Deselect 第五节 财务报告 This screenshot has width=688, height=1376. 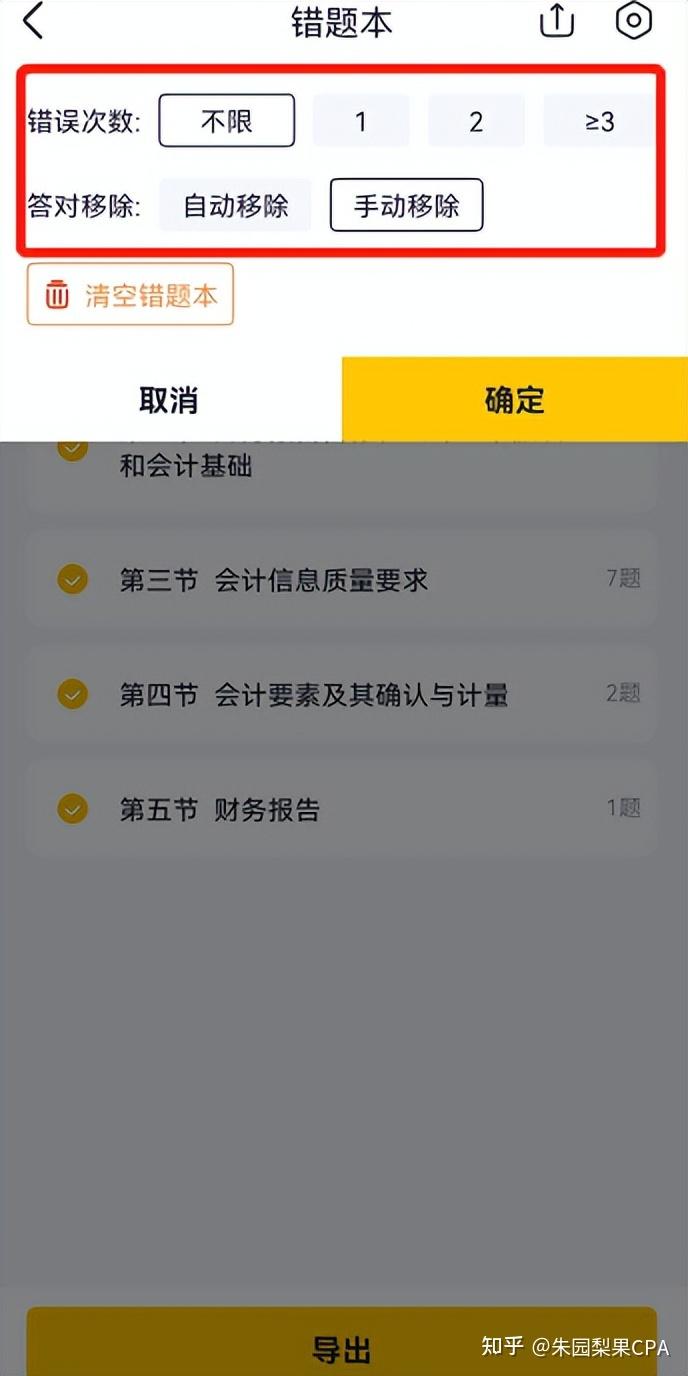[73, 809]
